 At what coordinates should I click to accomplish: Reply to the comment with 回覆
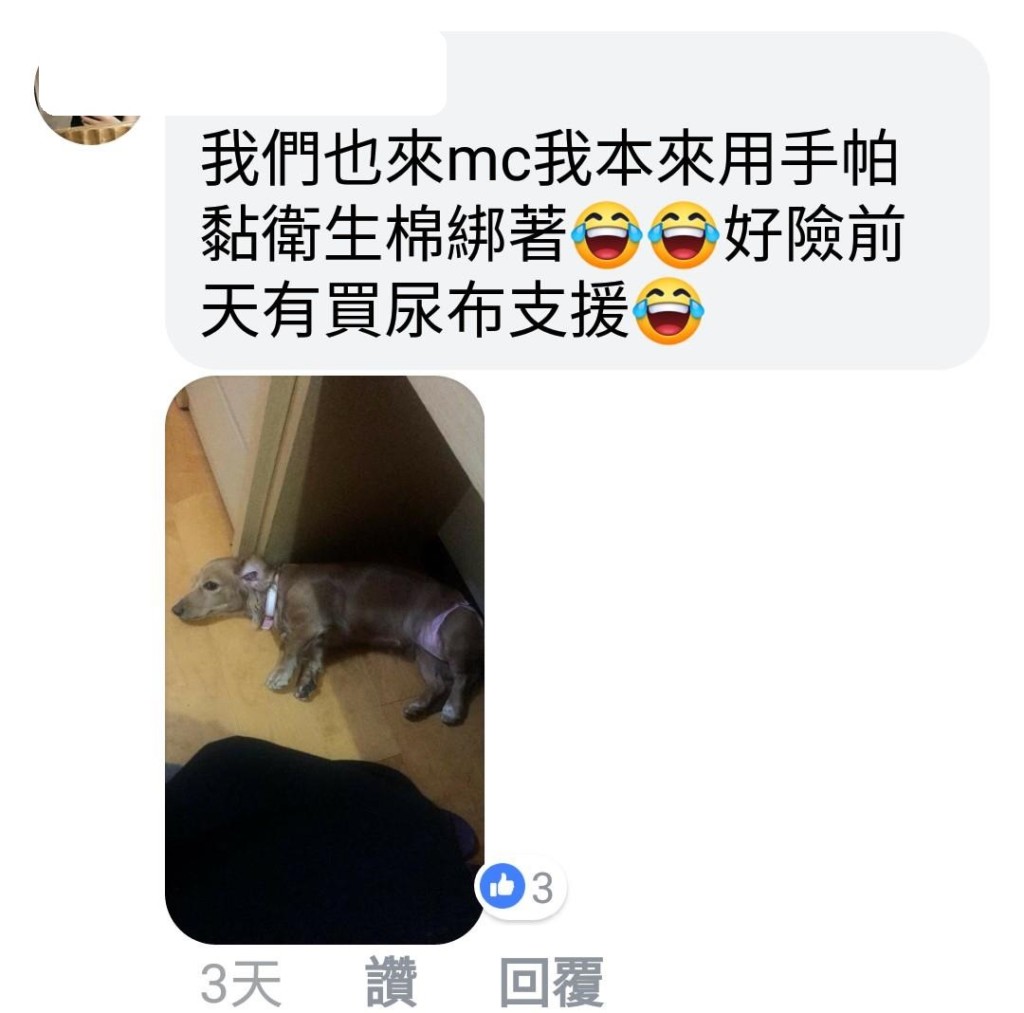click(x=551, y=982)
